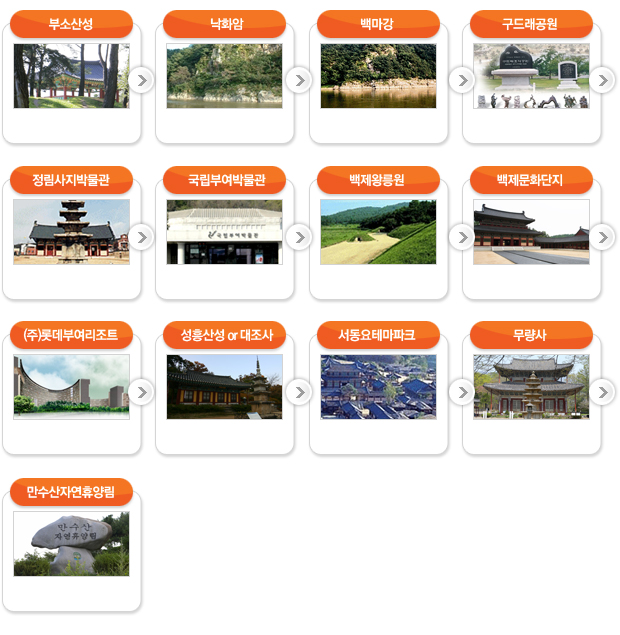Tap the 정림사지박물관 card
Screen dimensions: 620x635
pos(71,232)
